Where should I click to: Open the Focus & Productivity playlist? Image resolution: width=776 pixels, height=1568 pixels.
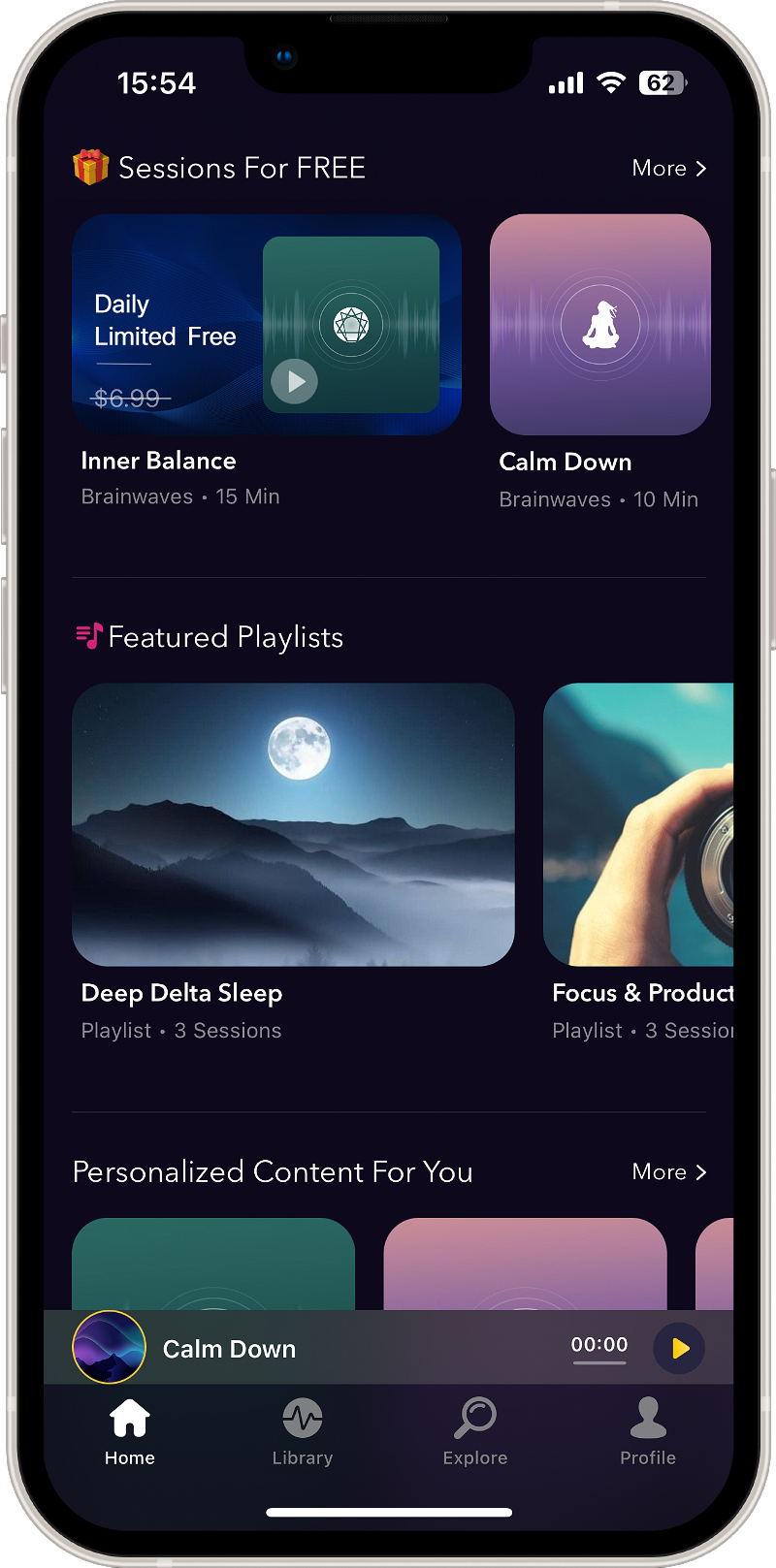[x=638, y=824]
